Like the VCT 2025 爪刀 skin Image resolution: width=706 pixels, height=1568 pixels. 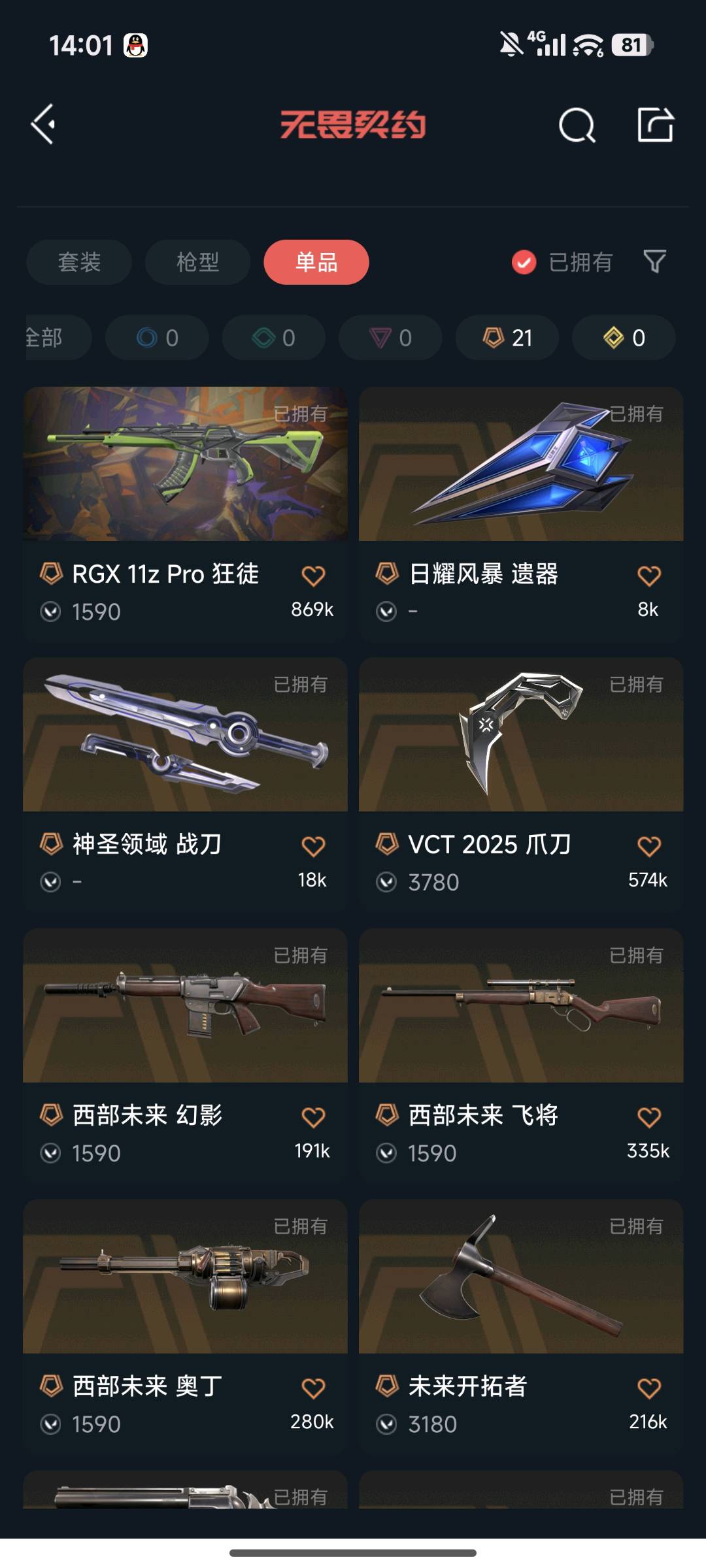coord(648,846)
